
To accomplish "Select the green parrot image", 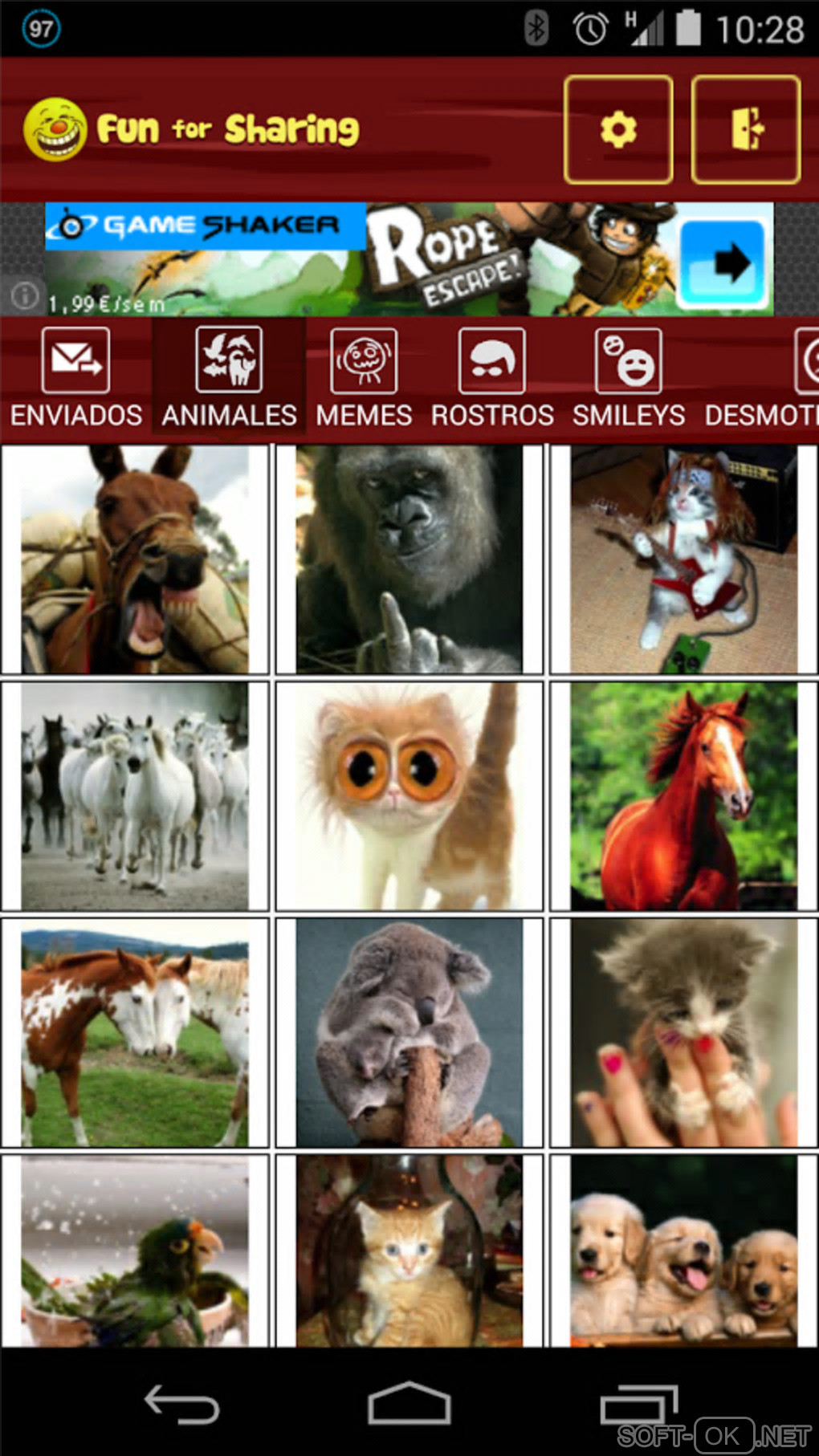I will click(x=135, y=1252).
